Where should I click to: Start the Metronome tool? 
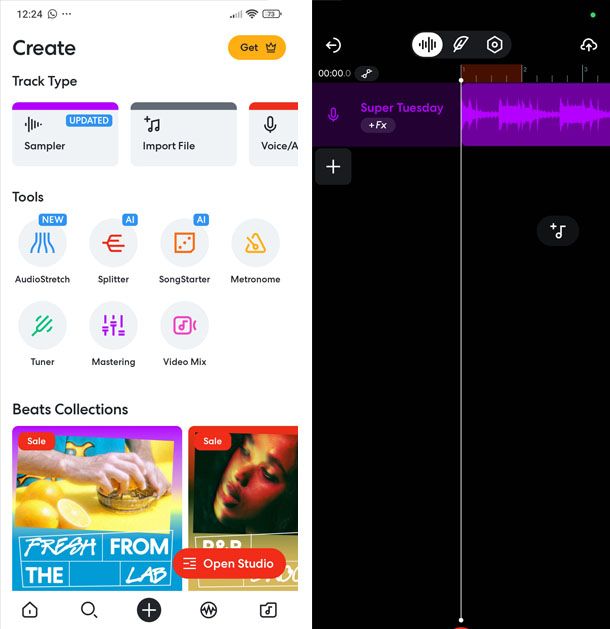click(x=255, y=243)
